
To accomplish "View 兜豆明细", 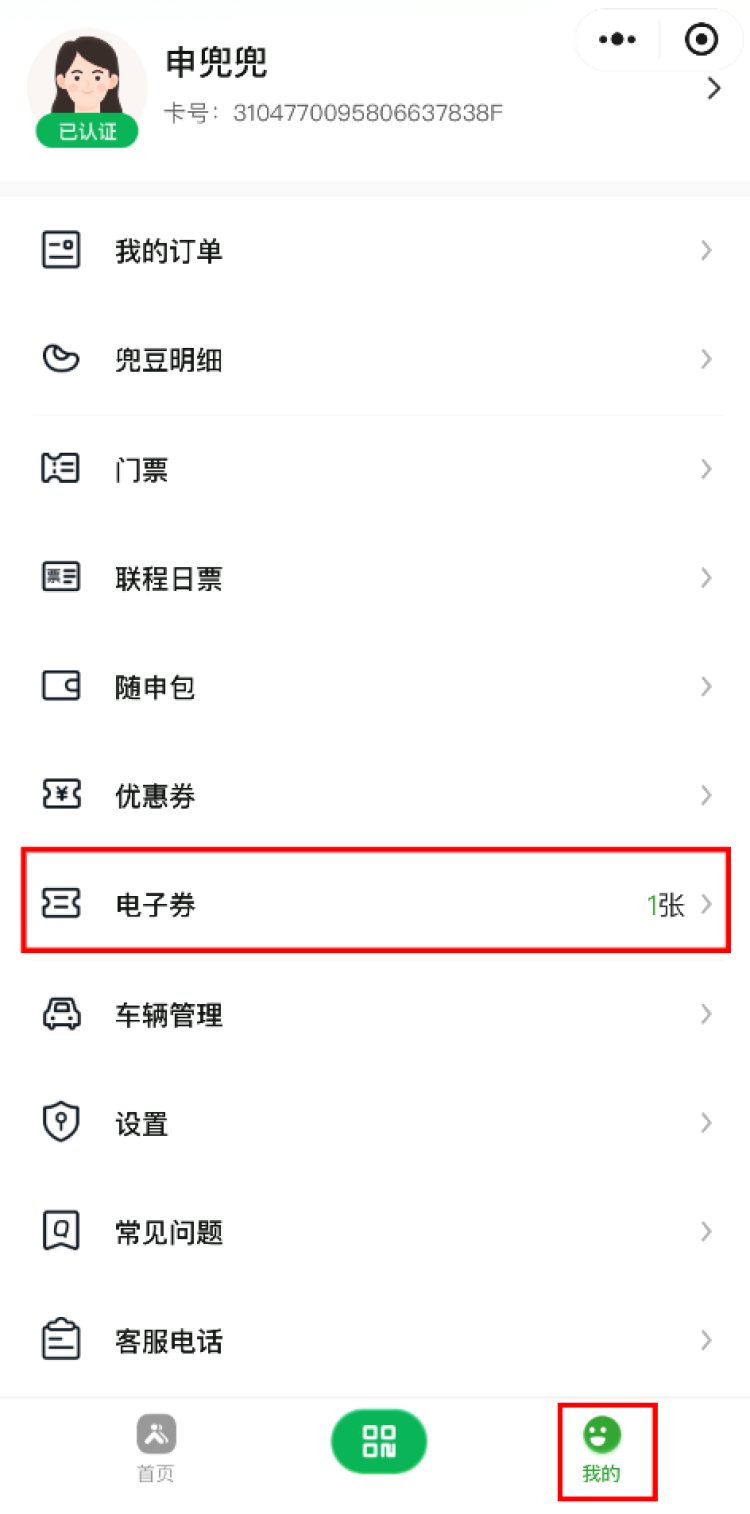I will coord(375,360).
